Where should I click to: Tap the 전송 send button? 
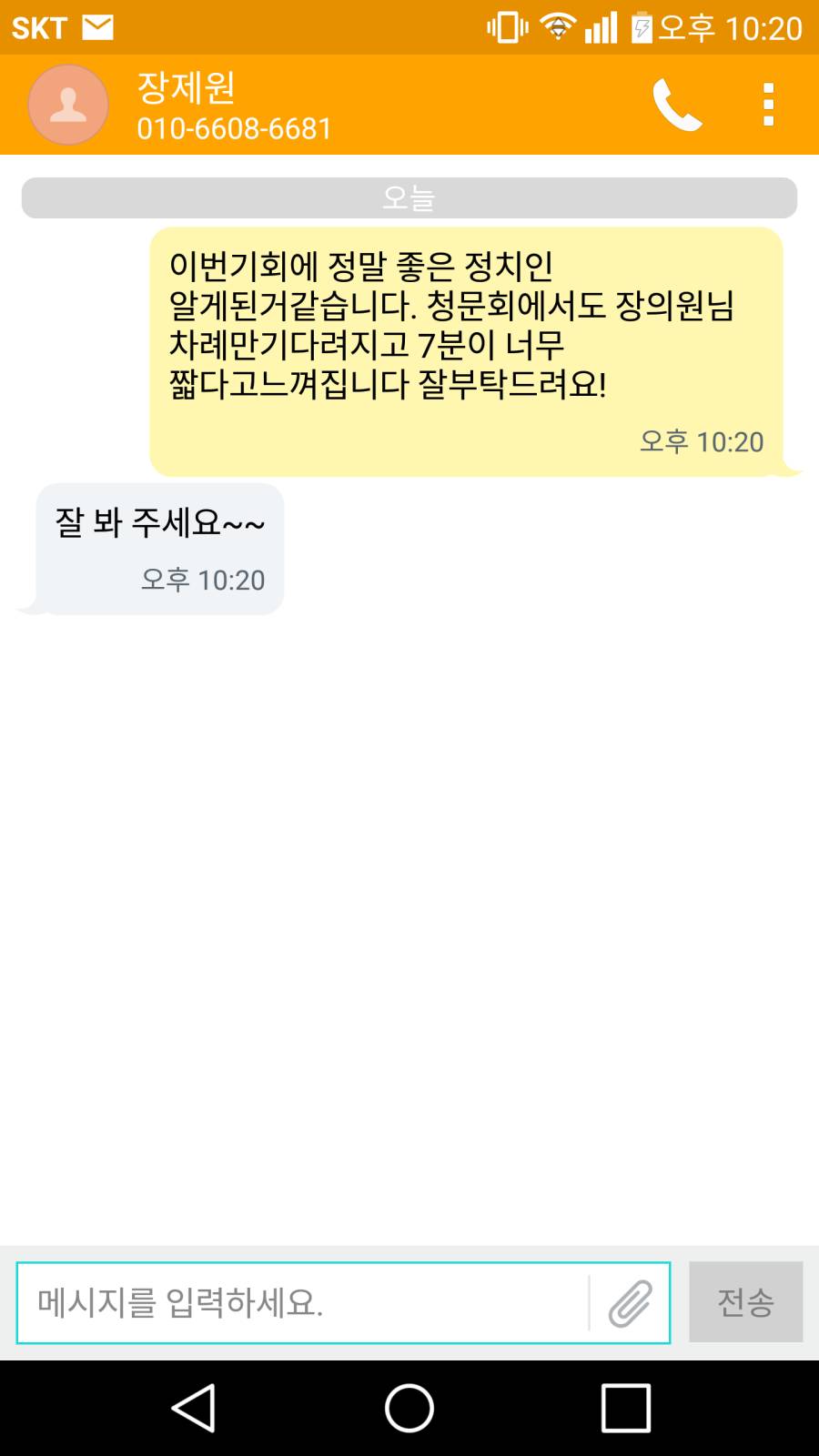[746, 1303]
